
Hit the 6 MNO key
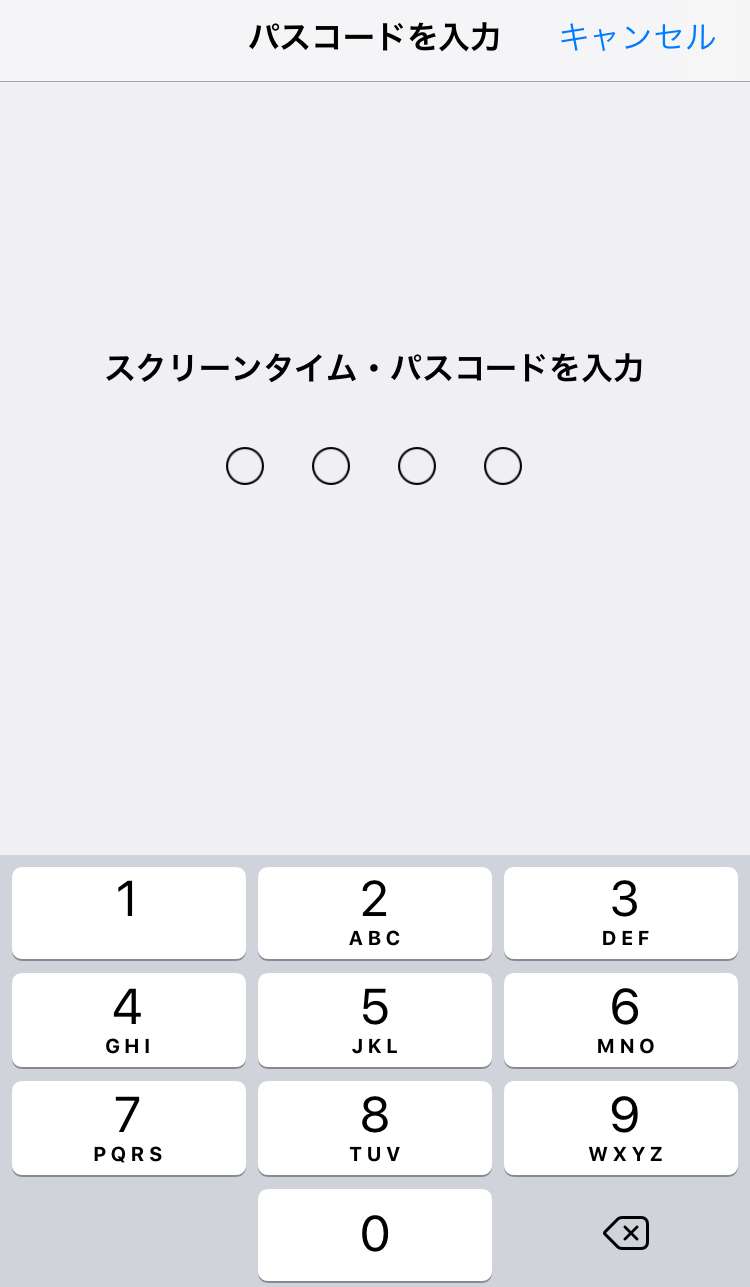pos(621,1020)
